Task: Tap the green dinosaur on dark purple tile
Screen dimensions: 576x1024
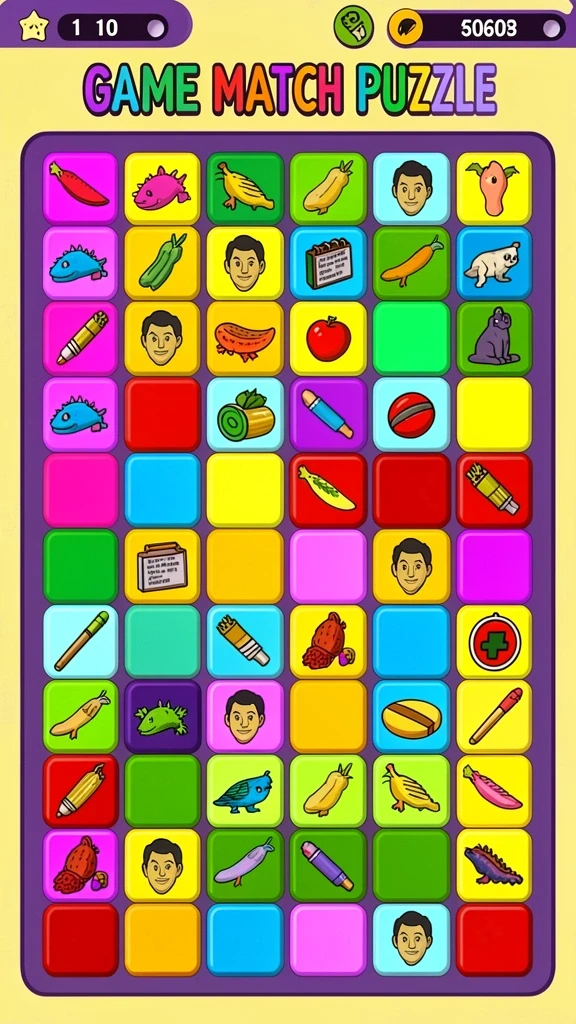Action: (x=162, y=718)
